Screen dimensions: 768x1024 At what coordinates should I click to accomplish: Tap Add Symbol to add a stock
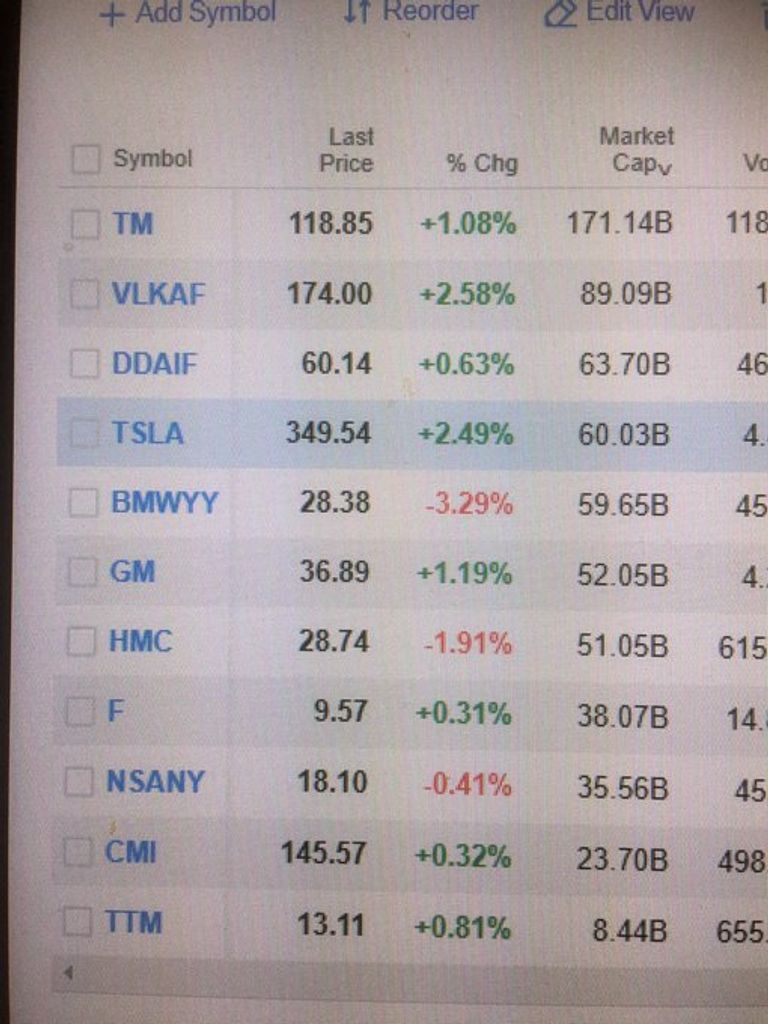(x=188, y=13)
